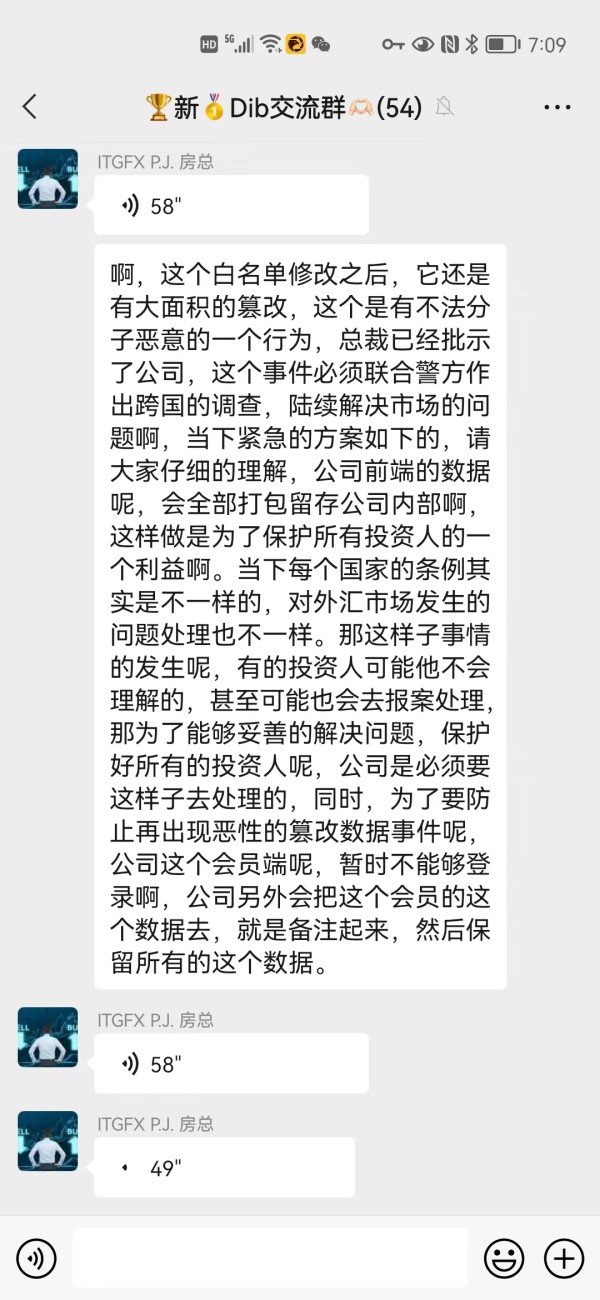The image size is (600, 1300).
Task: Go back to the chat list
Action: click(30, 107)
